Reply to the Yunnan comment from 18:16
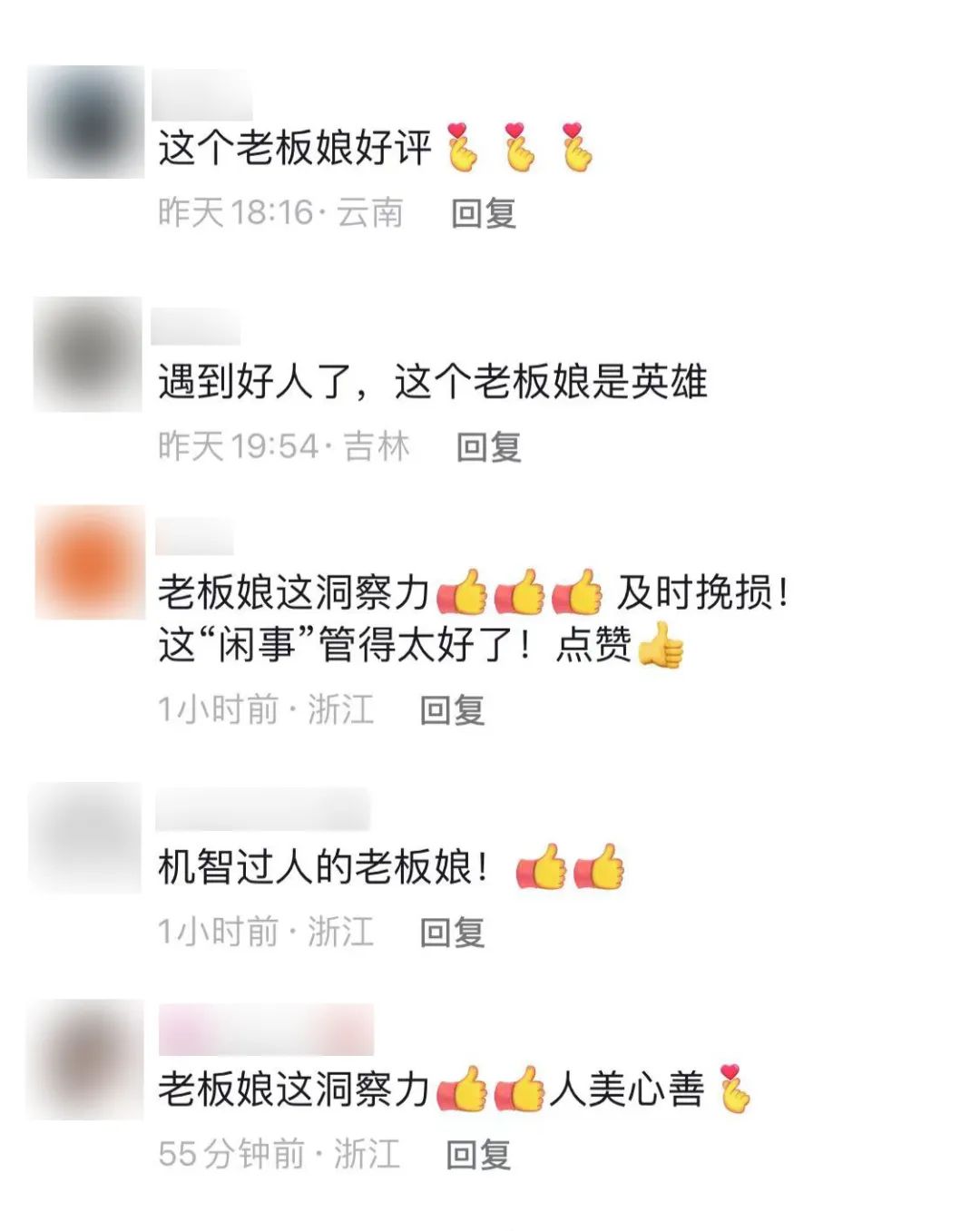980x1231 pixels. pyautogui.click(x=484, y=213)
